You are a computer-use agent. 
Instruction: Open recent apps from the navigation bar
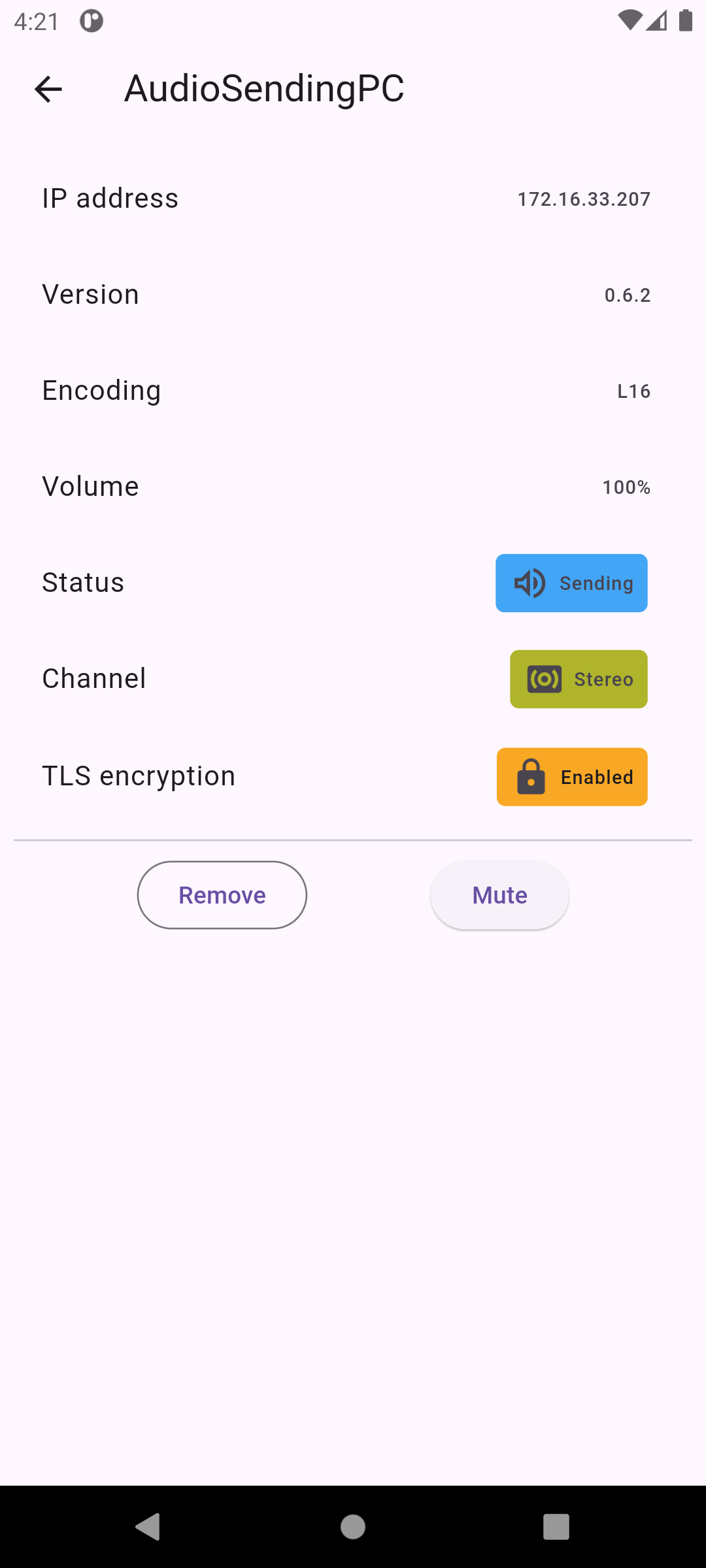pyautogui.click(x=556, y=1527)
